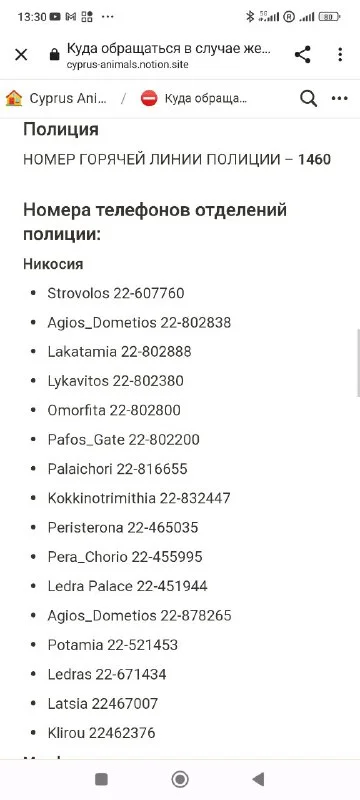Open the Notion page options menu
Image resolution: width=360 pixels, height=800 pixels.
340,98
